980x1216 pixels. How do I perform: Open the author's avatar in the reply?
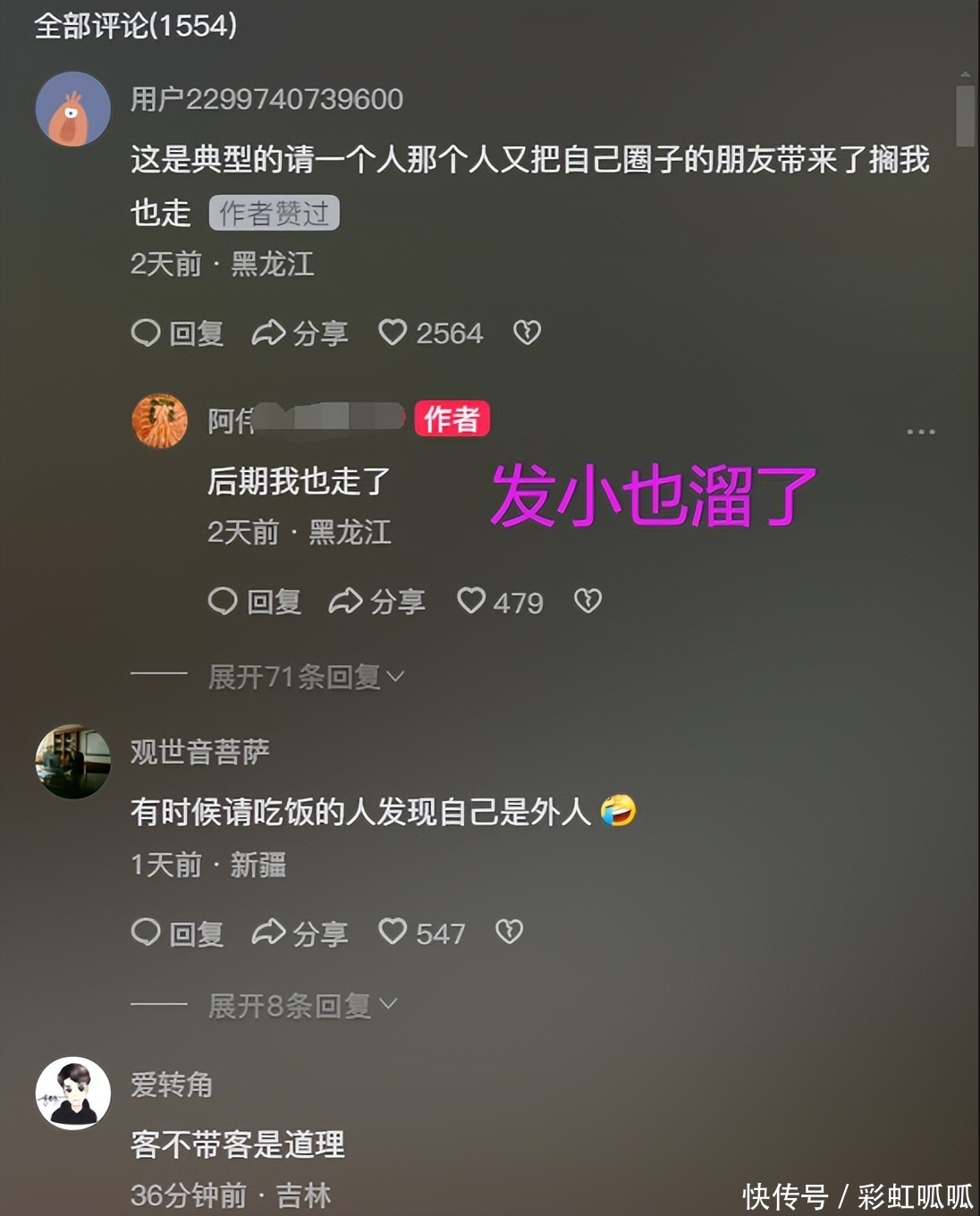click(160, 420)
